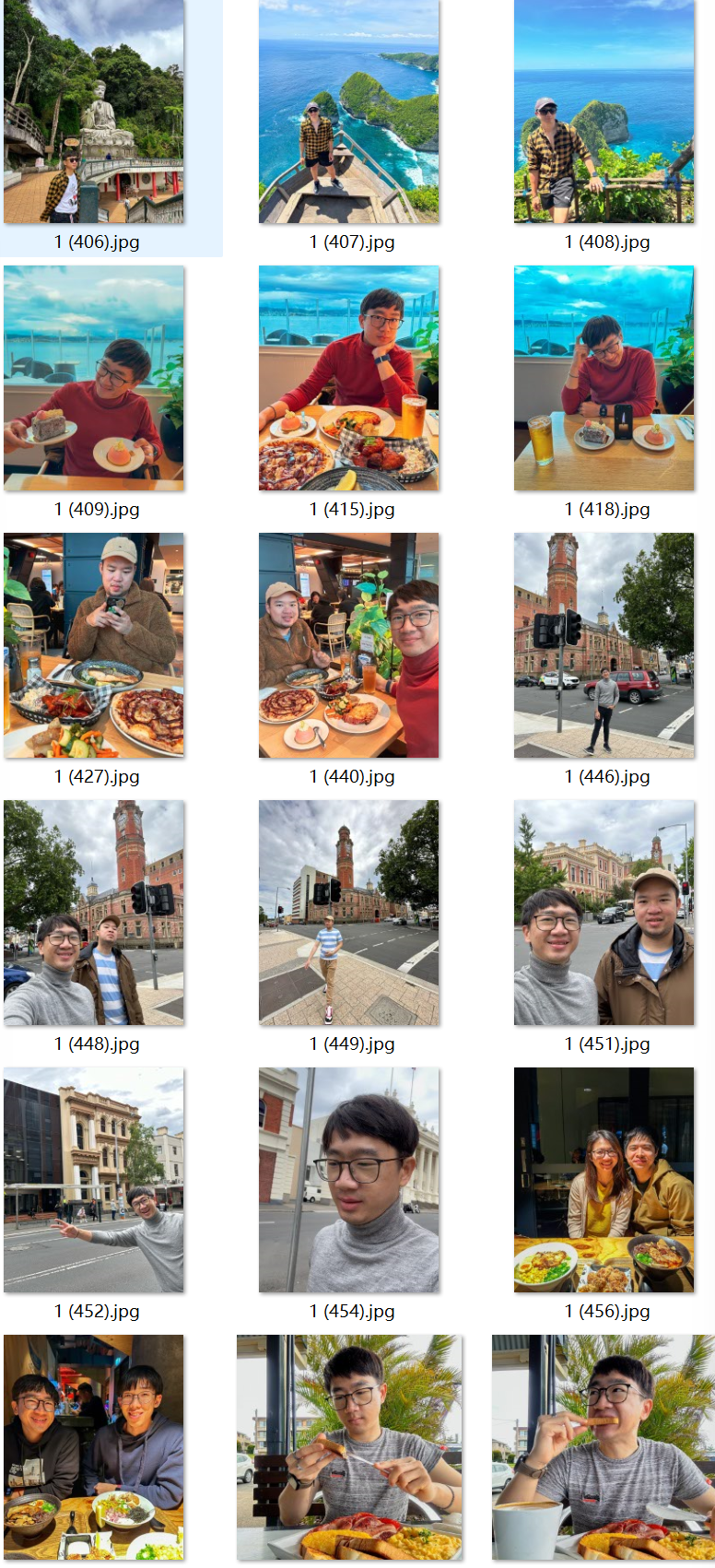View the selfie file 1 (440).jpg
715x1568 pixels.
(x=348, y=645)
